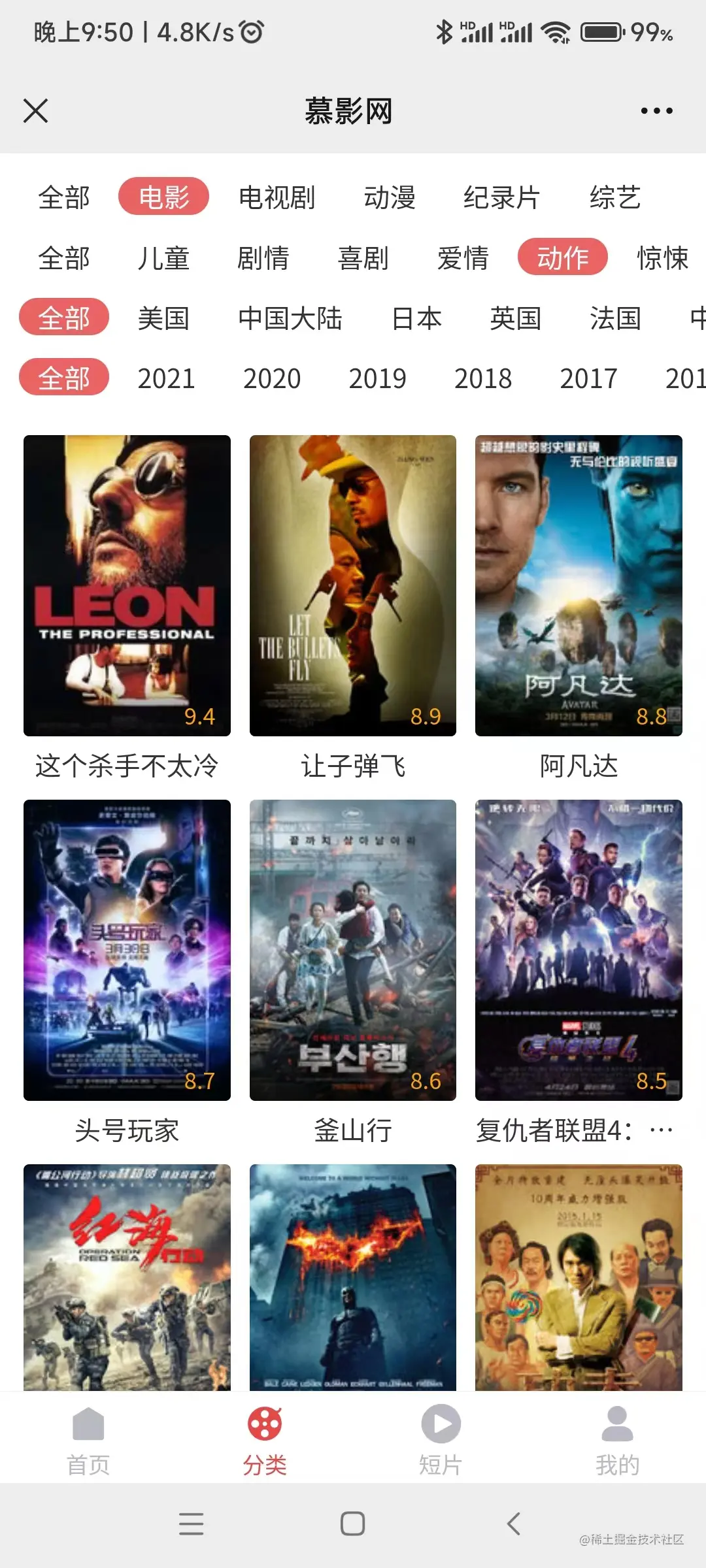Image resolution: width=706 pixels, height=1568 pixels.
Task: Select year 2019
Action: pos(377,378)
